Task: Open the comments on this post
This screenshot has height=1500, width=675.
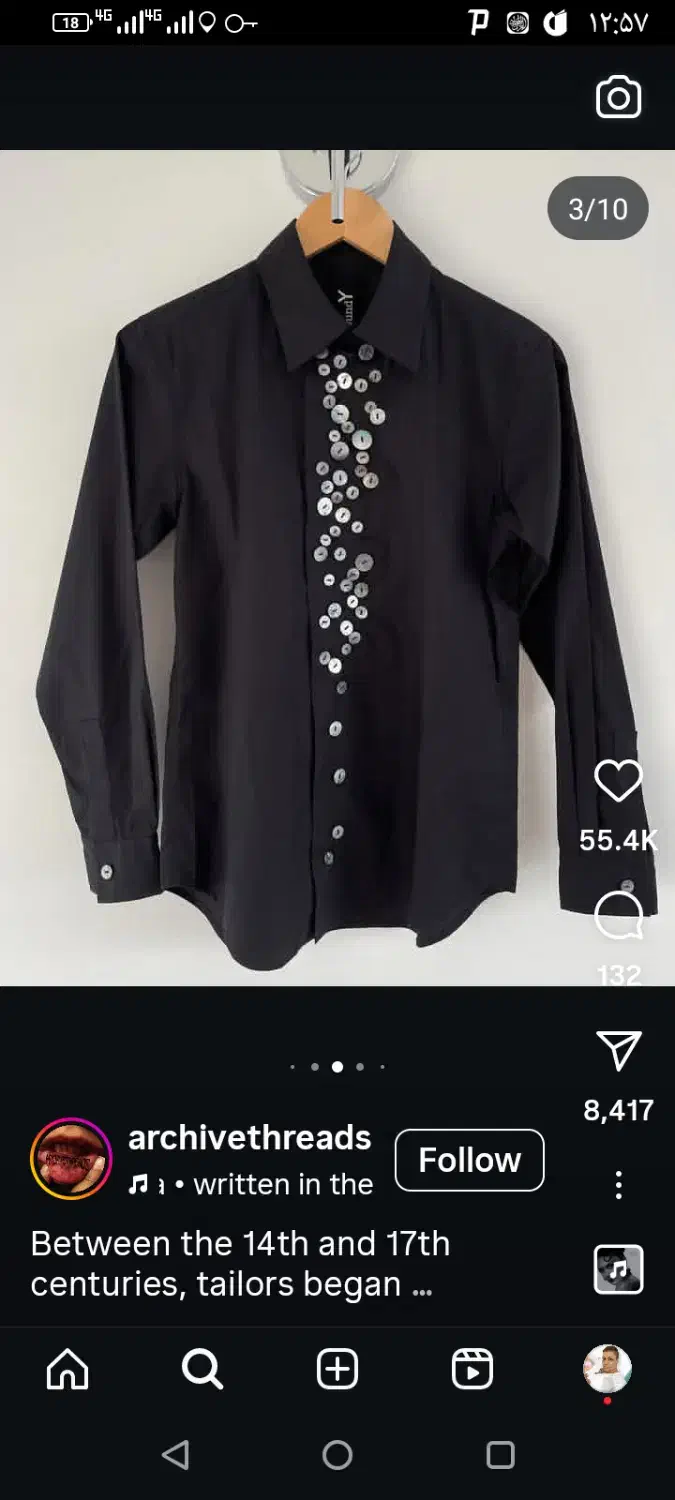Action: tap(618, 916)
